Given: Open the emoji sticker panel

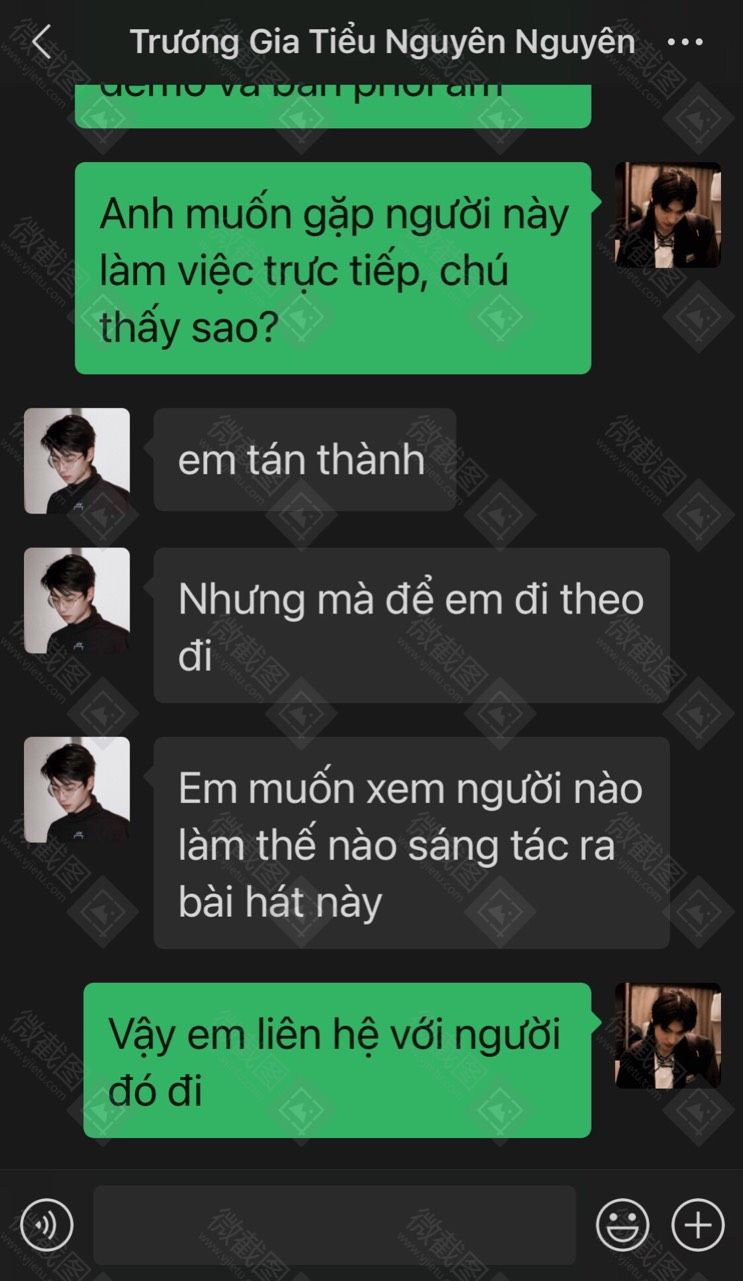Looking at the screenshot, I should tap(622, 1225).
